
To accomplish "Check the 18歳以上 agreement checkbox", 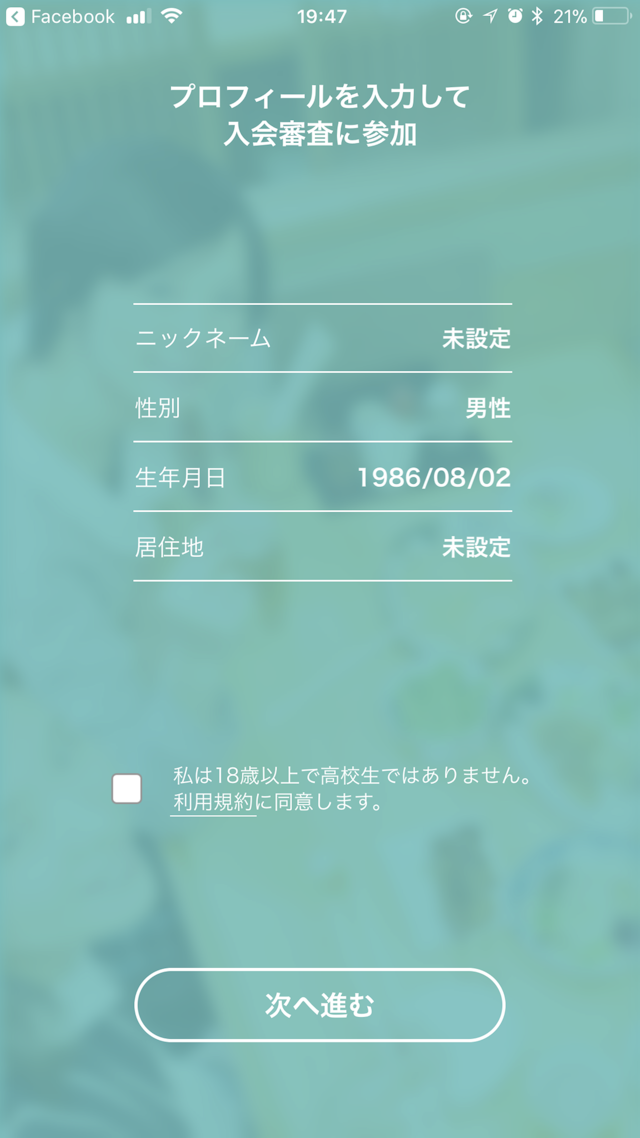I will 127,789.
